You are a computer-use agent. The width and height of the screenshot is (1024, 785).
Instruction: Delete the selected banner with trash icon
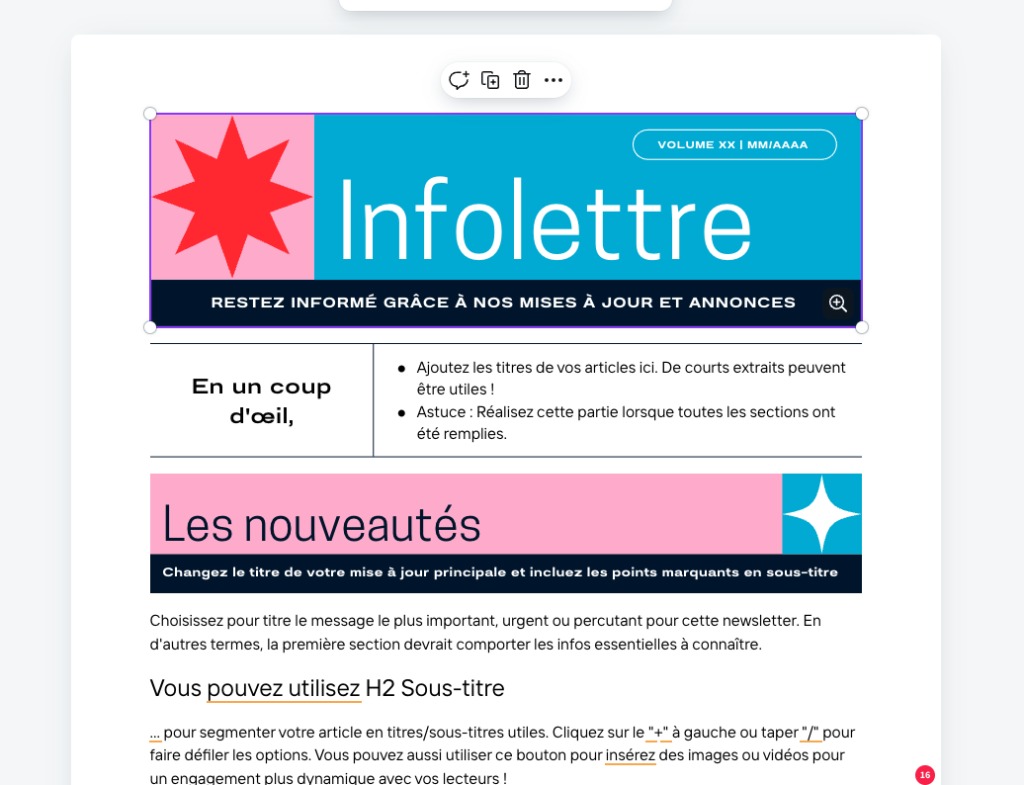pos(522,80)
